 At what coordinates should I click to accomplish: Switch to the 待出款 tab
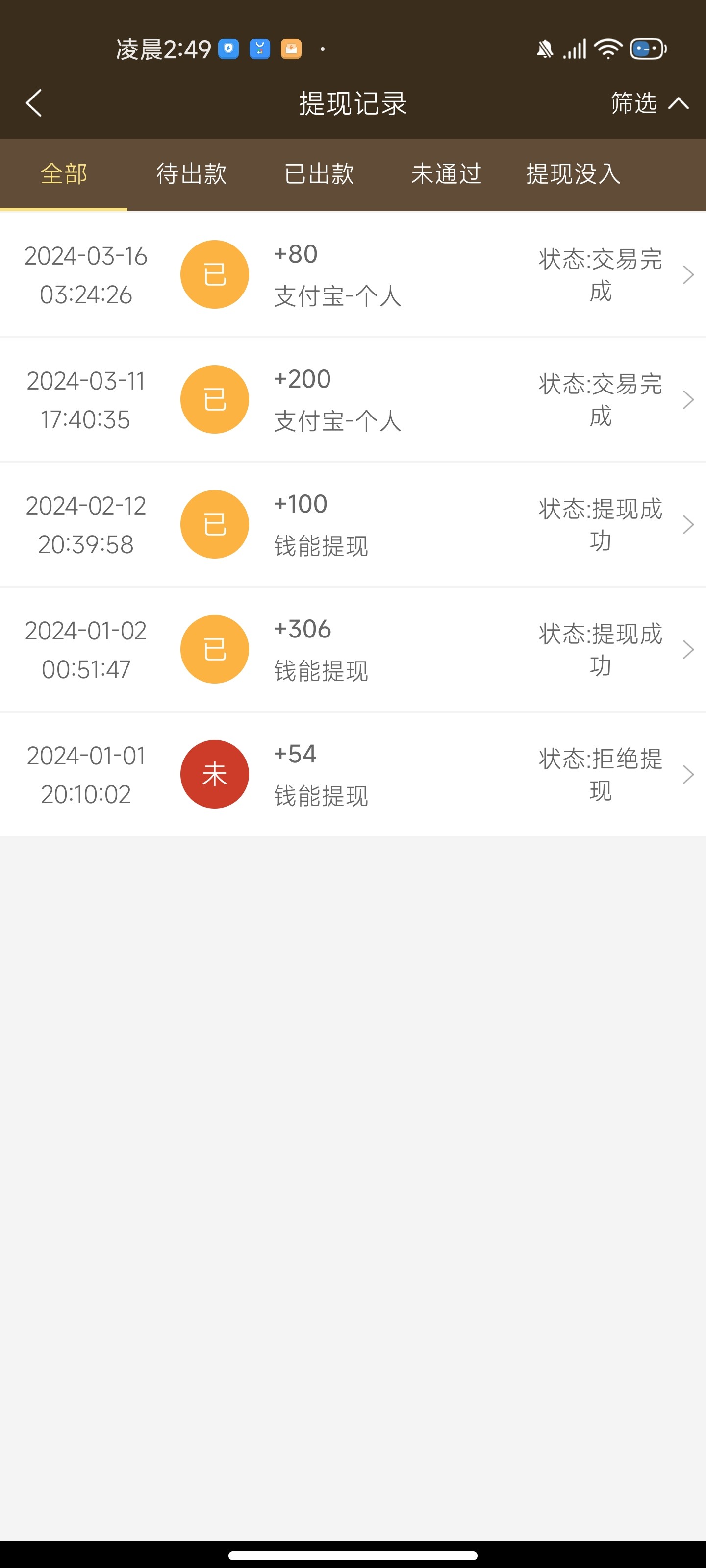[191, 175]
